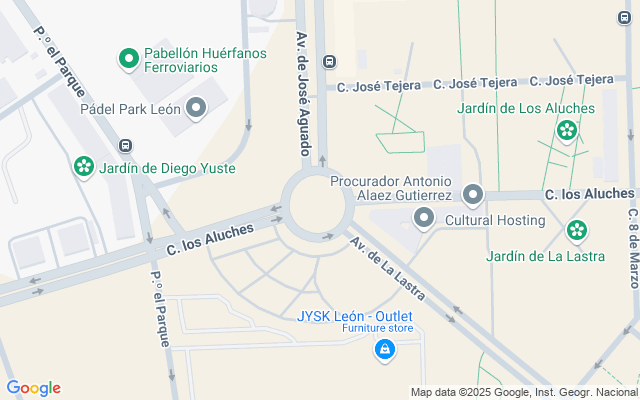
Task: Open the Pabellón Huérfanos Ferroviarios marker
Action: click(128, 60)
